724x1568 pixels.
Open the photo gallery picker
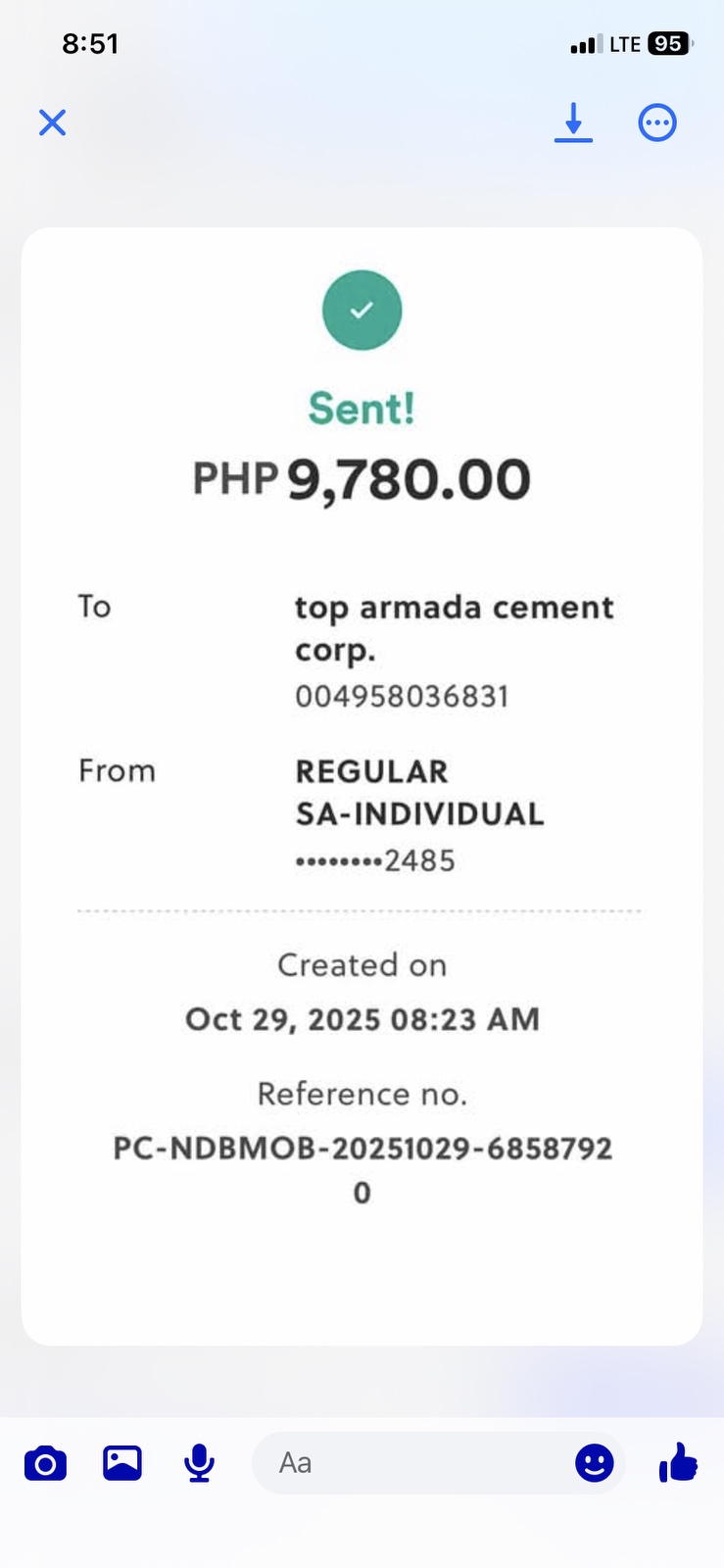[122, 1463]
